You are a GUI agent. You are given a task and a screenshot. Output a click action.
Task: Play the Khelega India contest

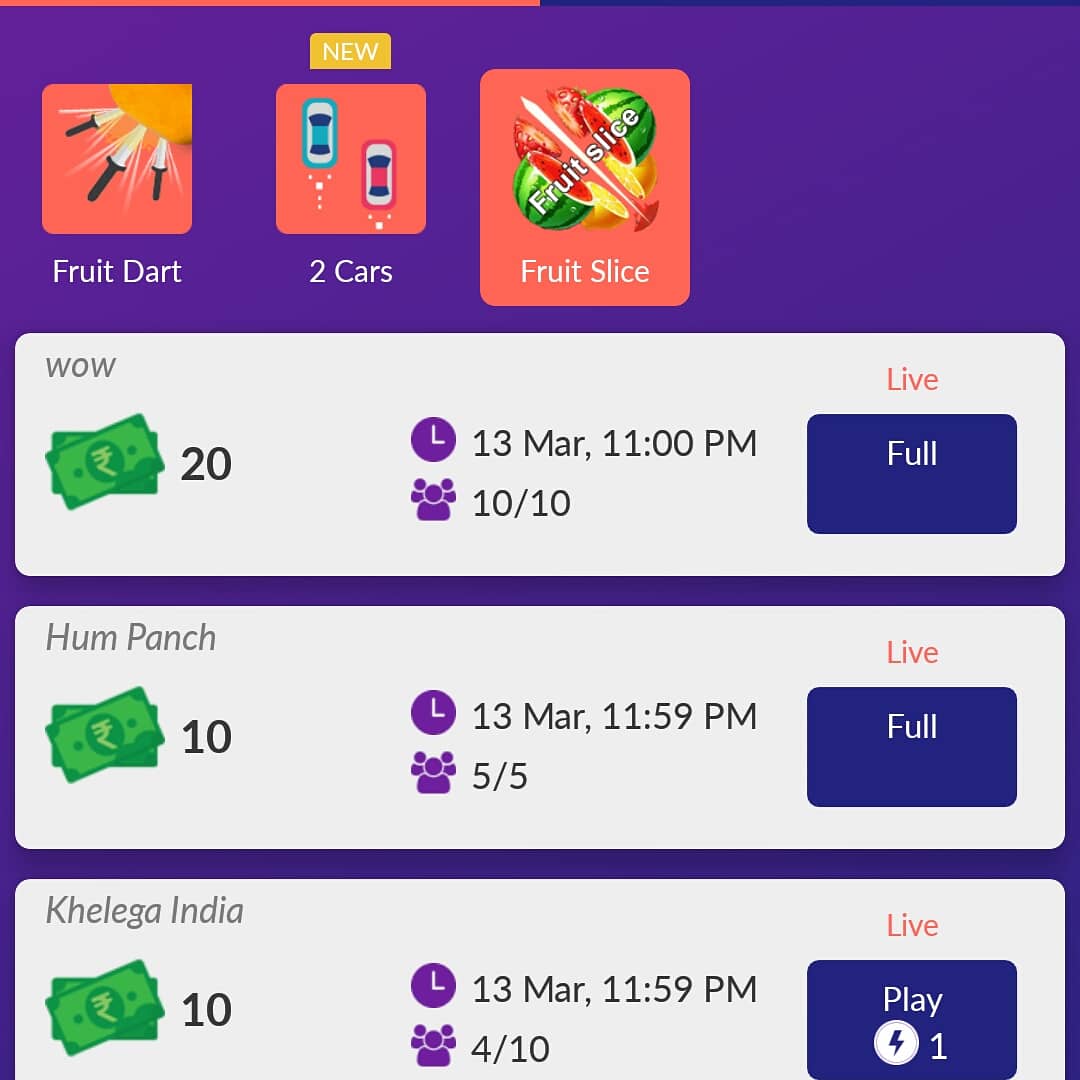(x=911, y=1018)
